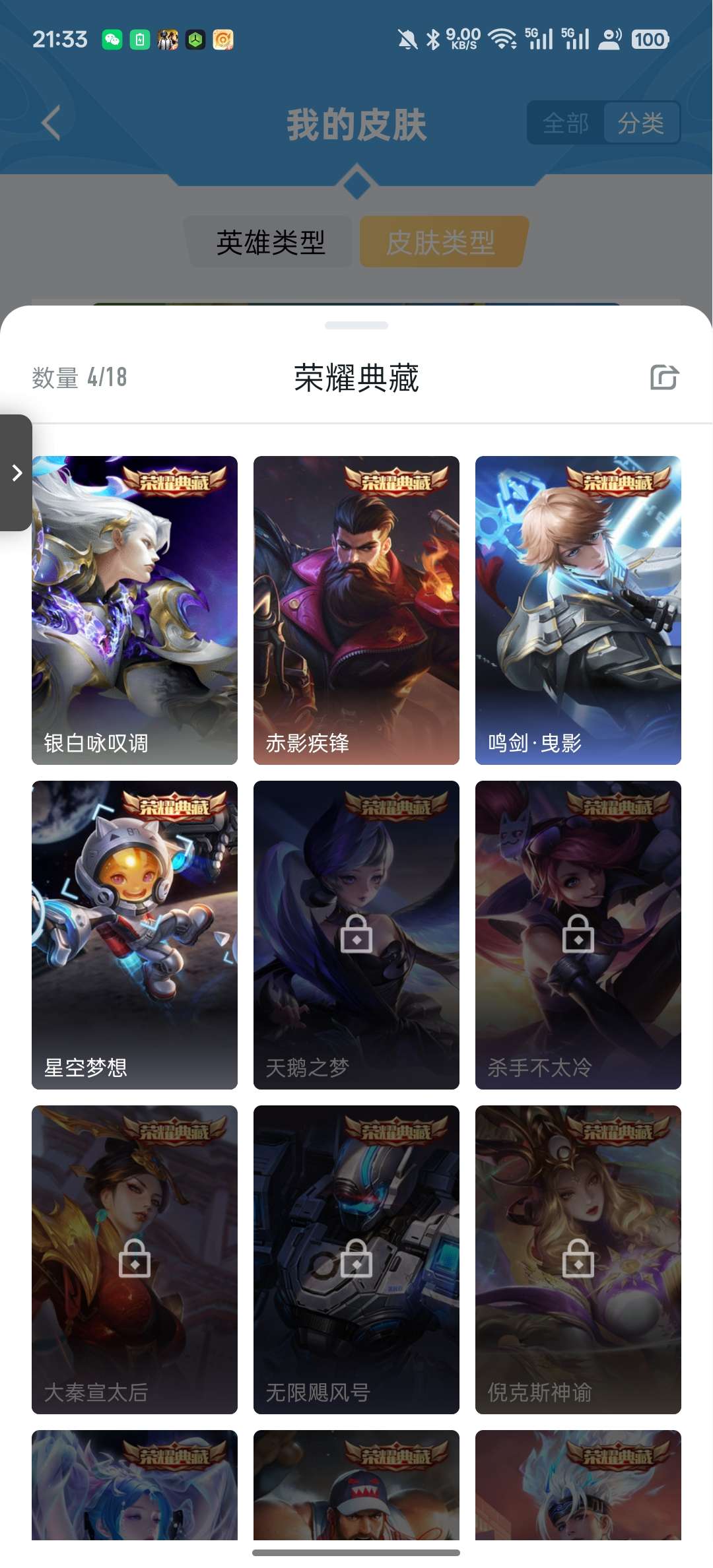The height and width of the screenshot is (1568, 713).
Task: Open the 赤影疾锋 skin card
Action: 356,610
